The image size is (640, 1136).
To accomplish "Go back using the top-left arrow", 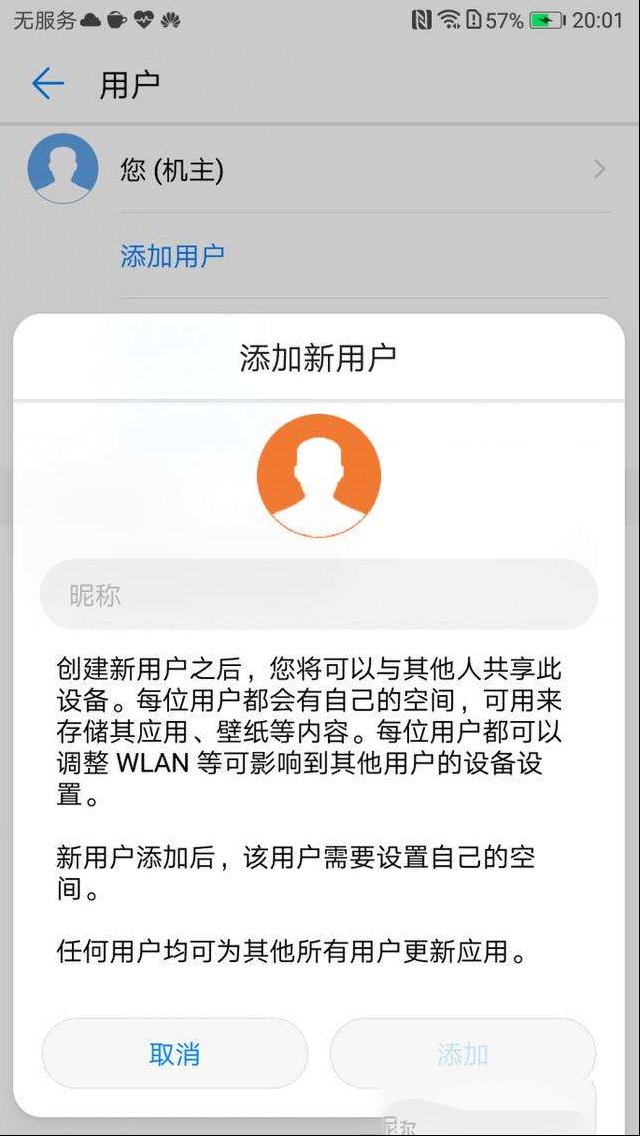I will (x=48, y=84).
